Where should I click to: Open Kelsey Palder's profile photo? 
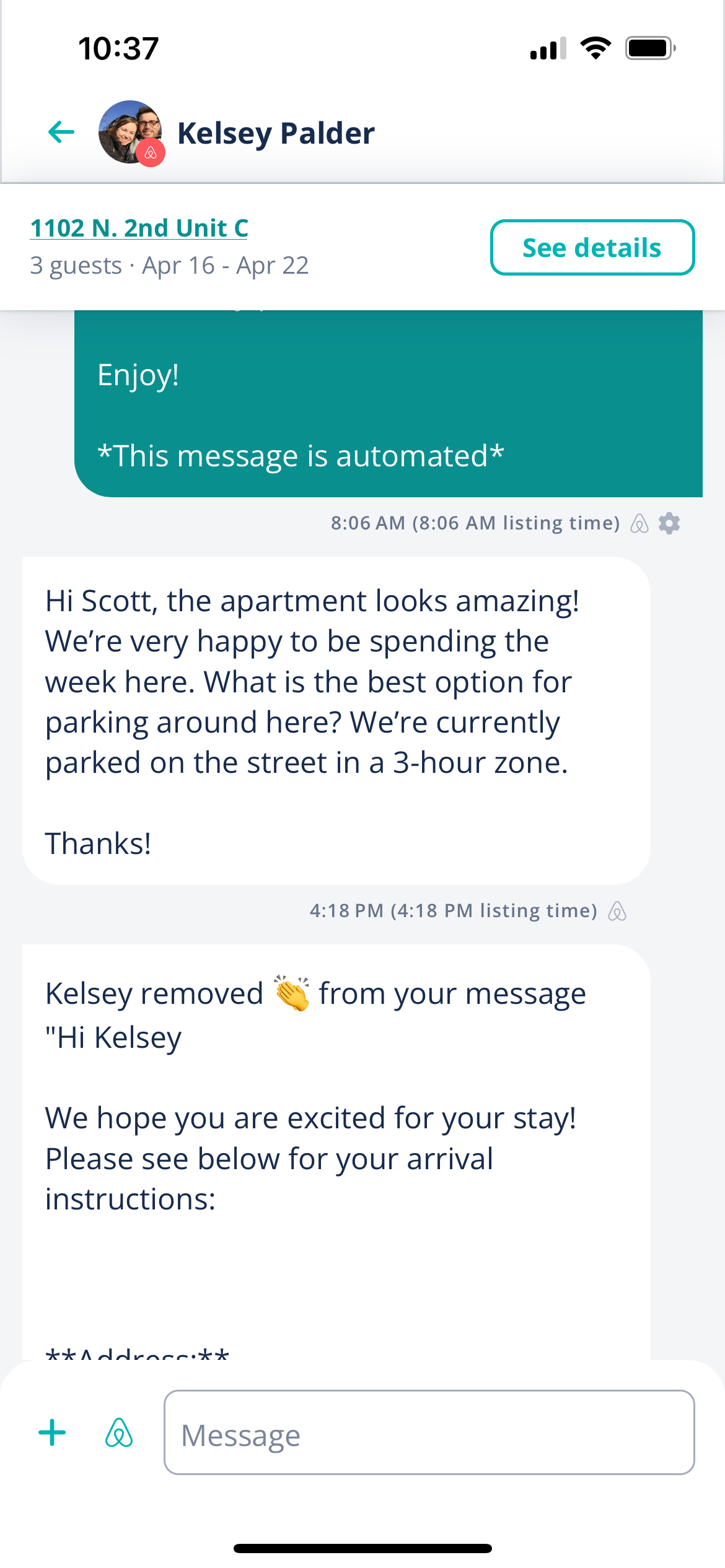pos(131,133)
